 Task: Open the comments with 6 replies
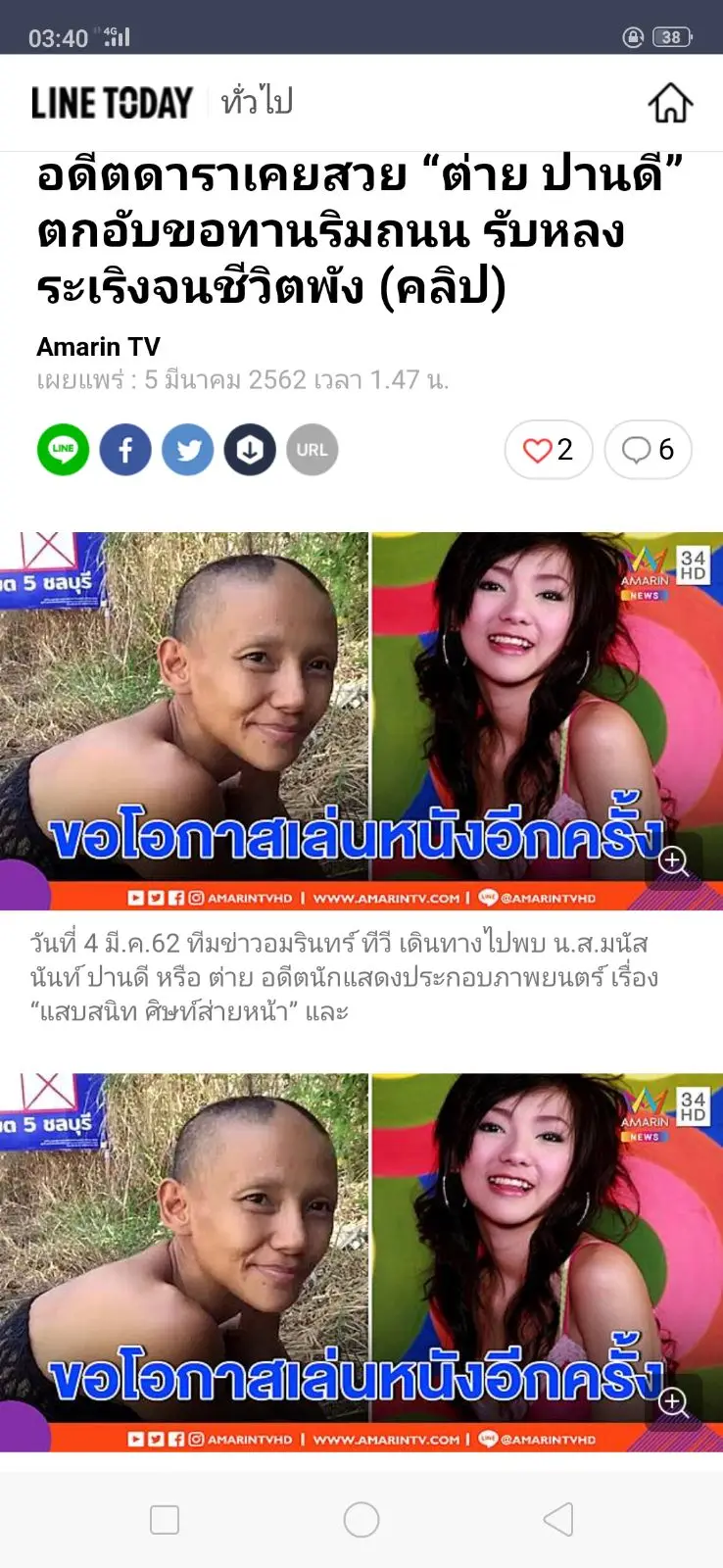pyautogui.click(x=648, y=450)
